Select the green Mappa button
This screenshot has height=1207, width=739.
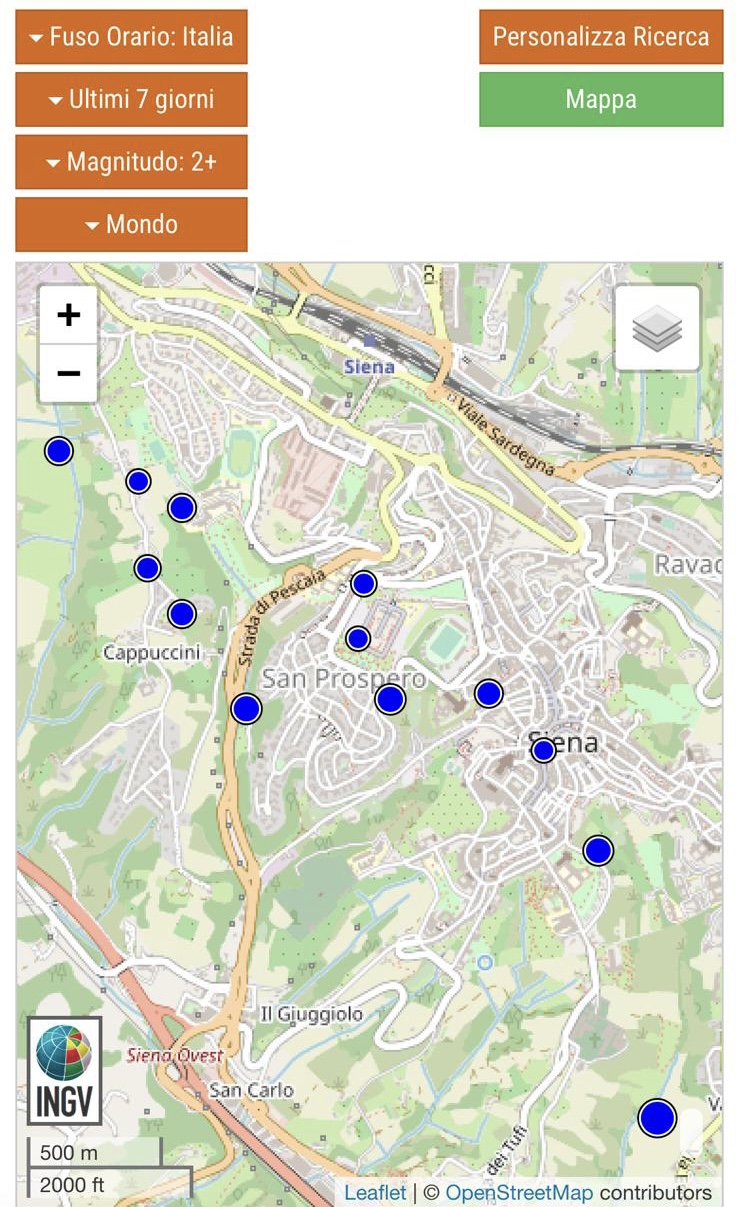click(600, 100)
